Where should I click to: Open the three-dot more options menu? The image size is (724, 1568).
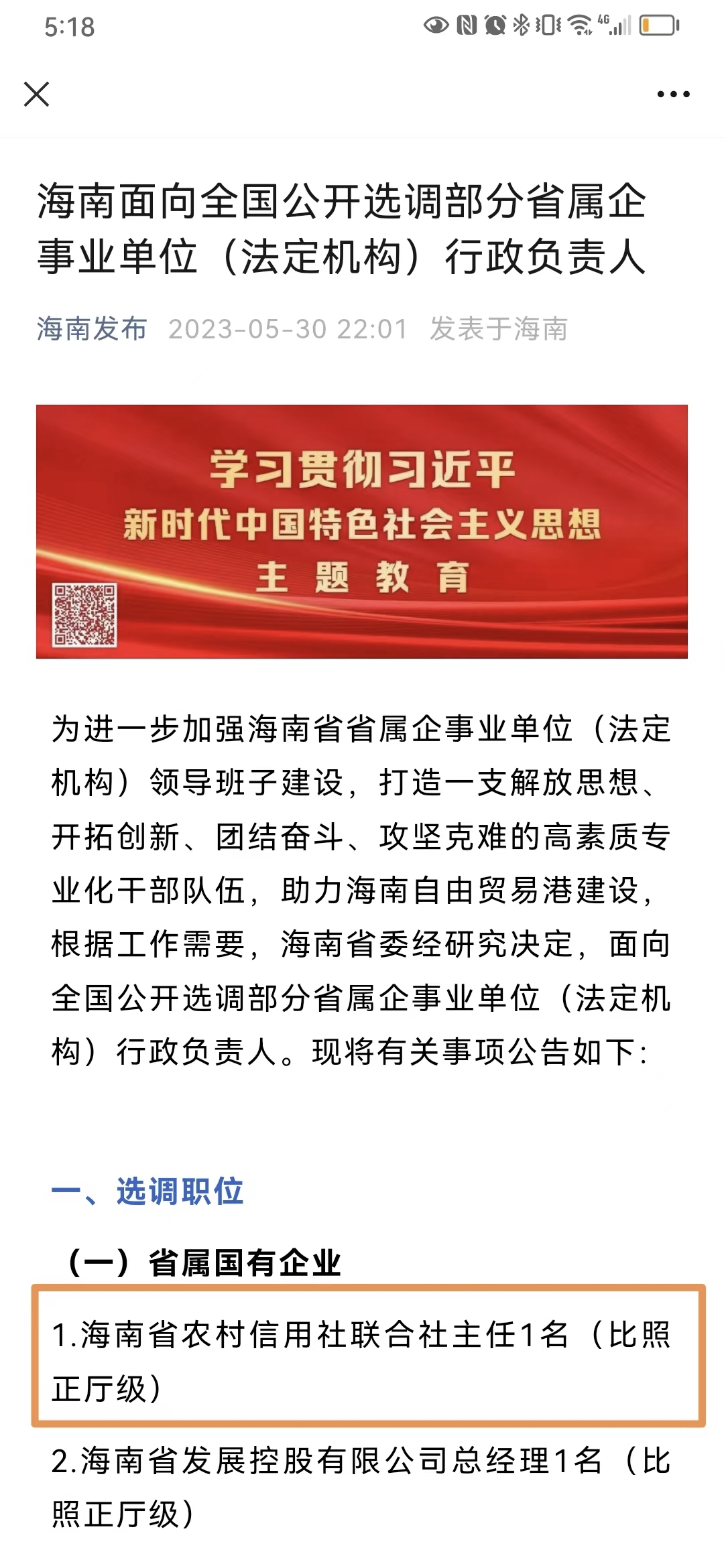point(673,94)
